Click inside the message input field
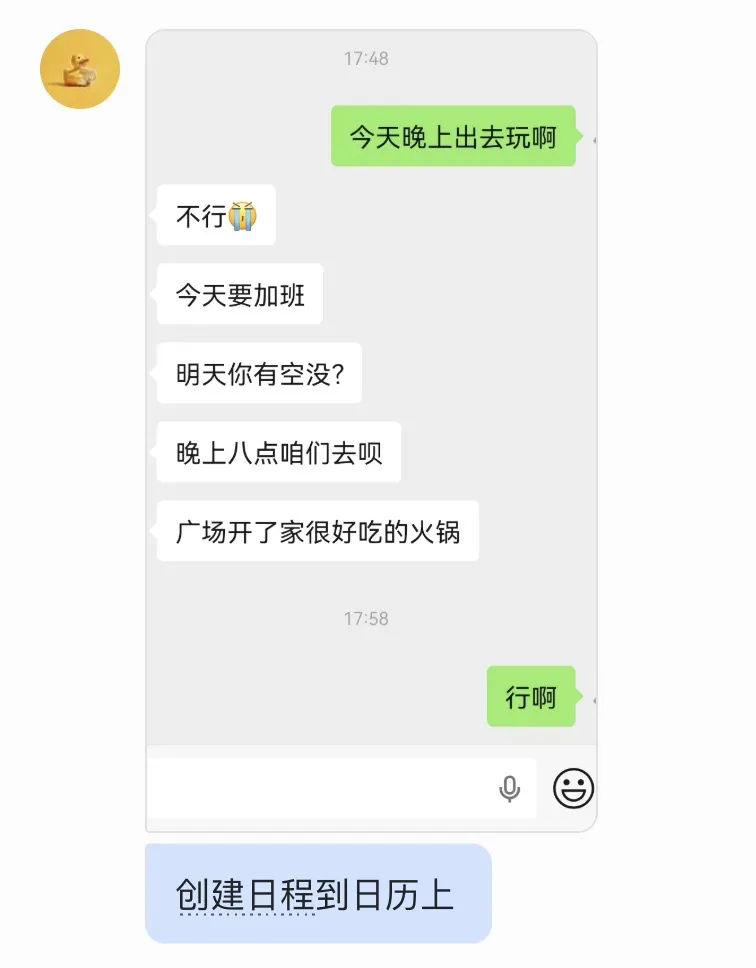This screenshot has width=756, height=968. point(320,789)
